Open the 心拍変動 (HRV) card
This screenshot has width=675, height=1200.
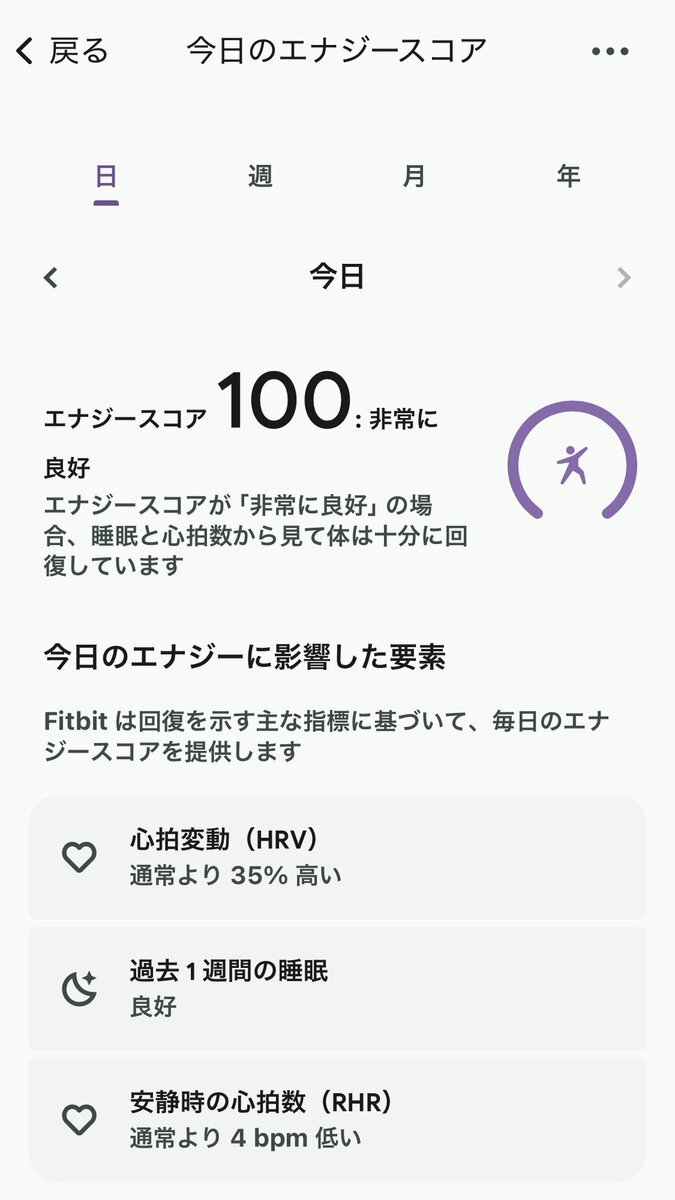tap(337, 857)
